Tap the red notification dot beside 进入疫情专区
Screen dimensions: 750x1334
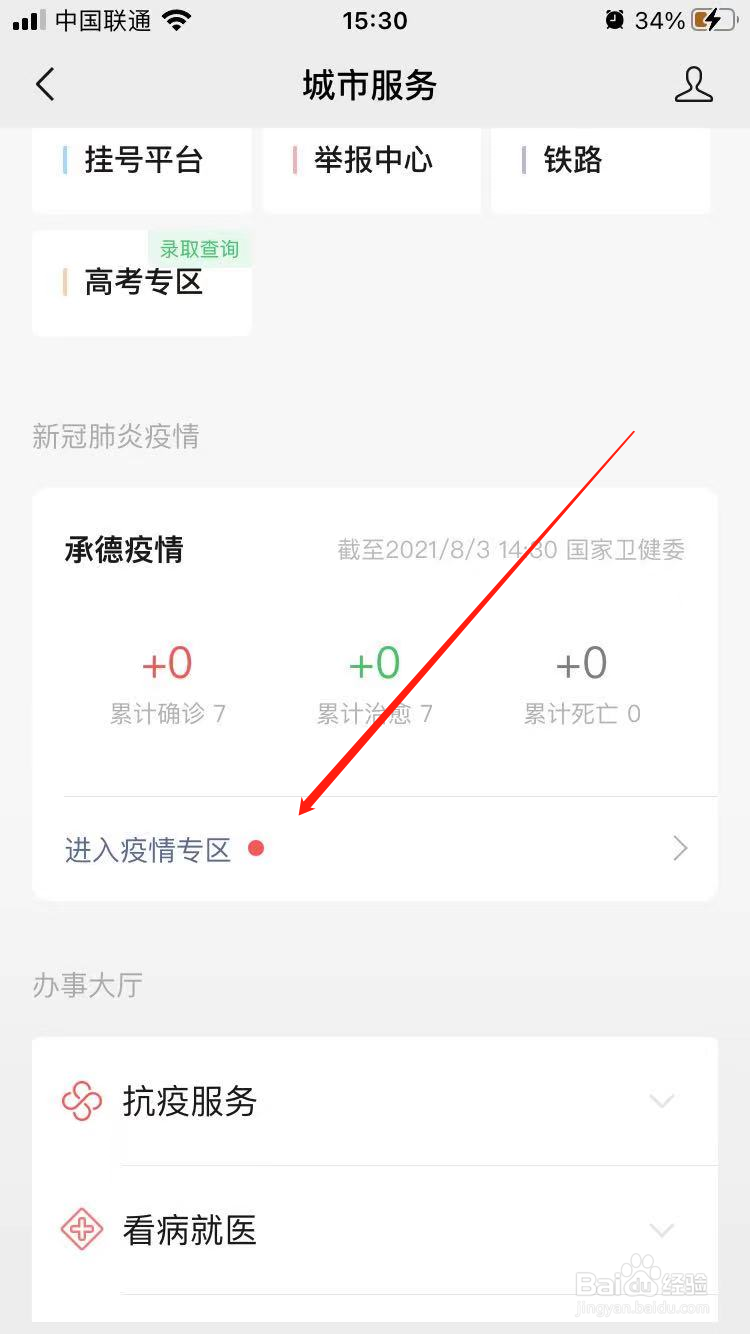click(257, 848)
